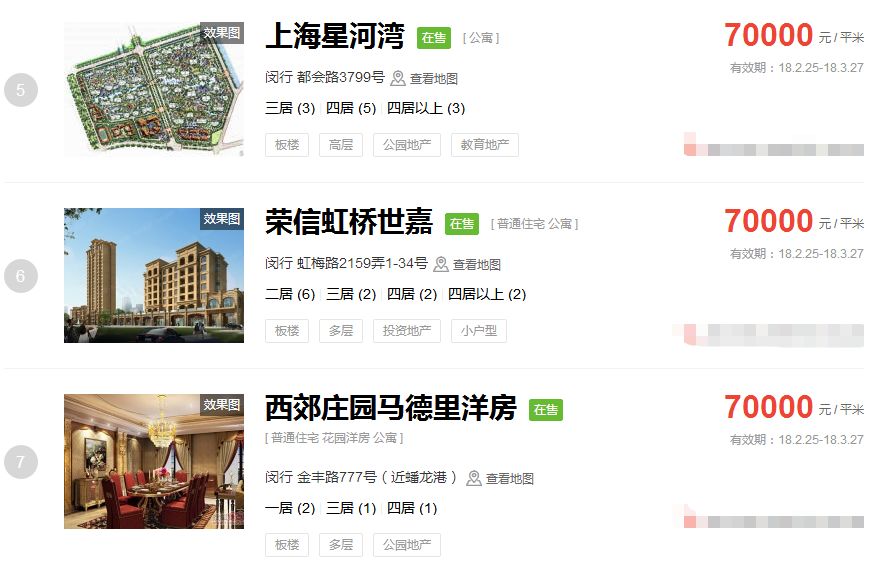Viewport: 890px width, 566px height.
Task: Select 二居 (6) for 荣信虹桥世嘉
Action: click(290, 294)
